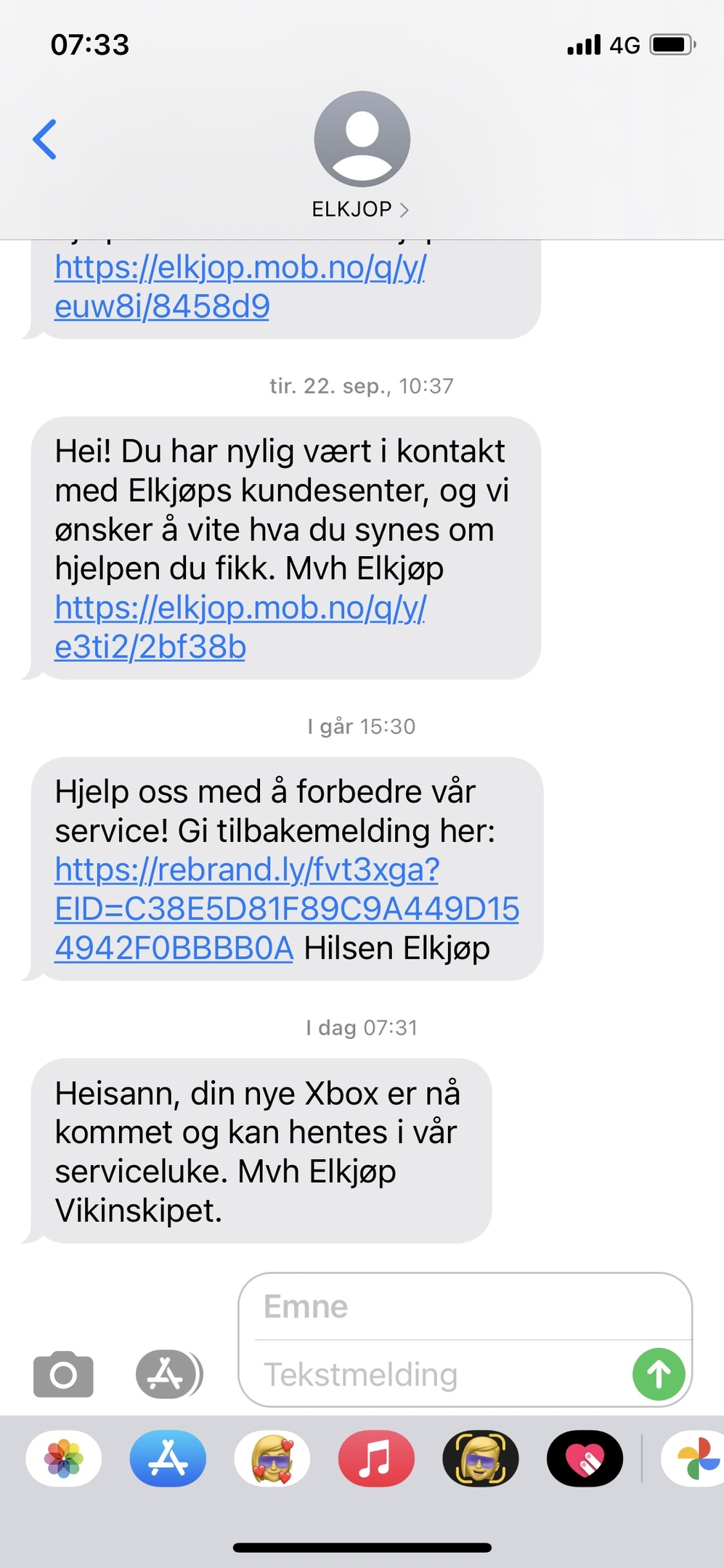Screen dimensions: 724x1568
Task: Send the message with green arrow
Action: 659,1374
